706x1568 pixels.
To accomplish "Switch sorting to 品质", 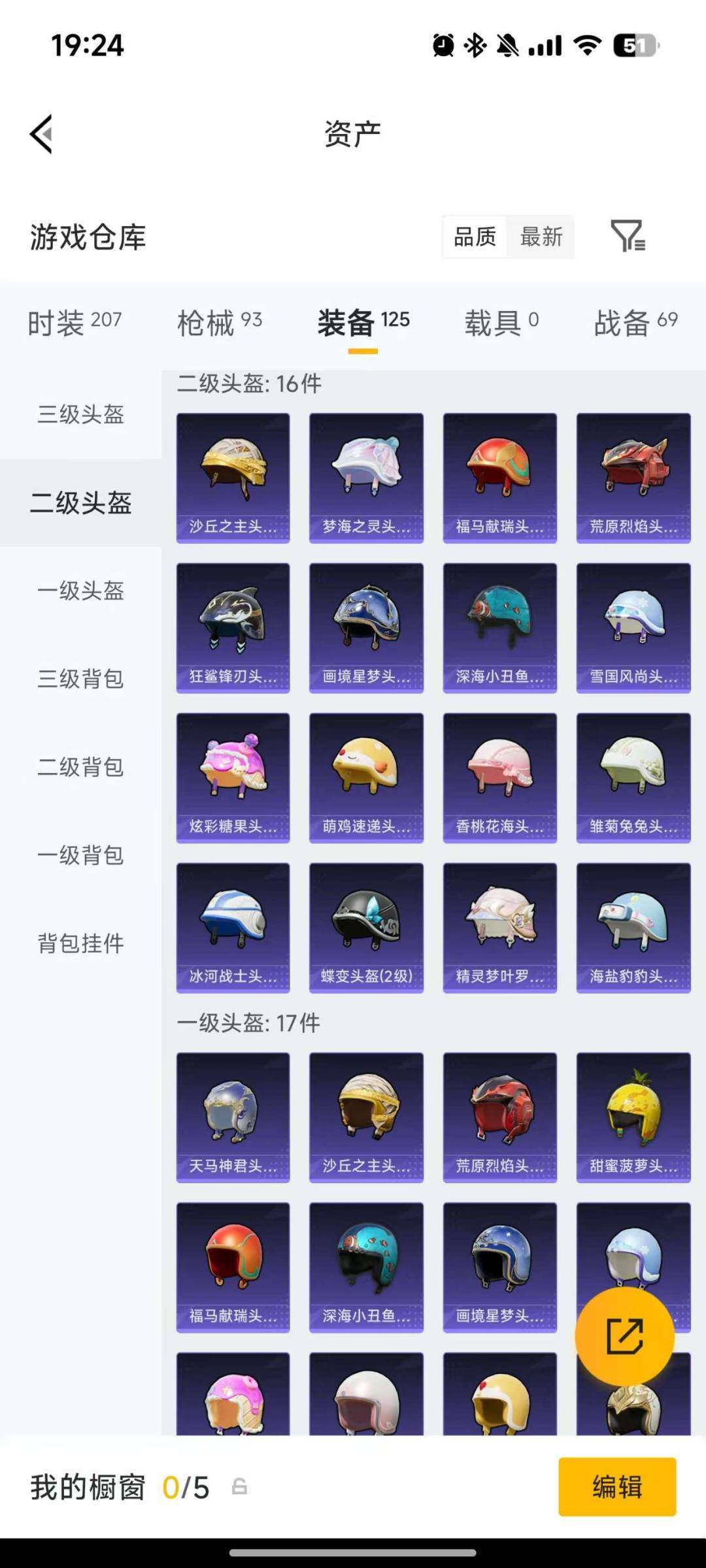I will (475, 238).
